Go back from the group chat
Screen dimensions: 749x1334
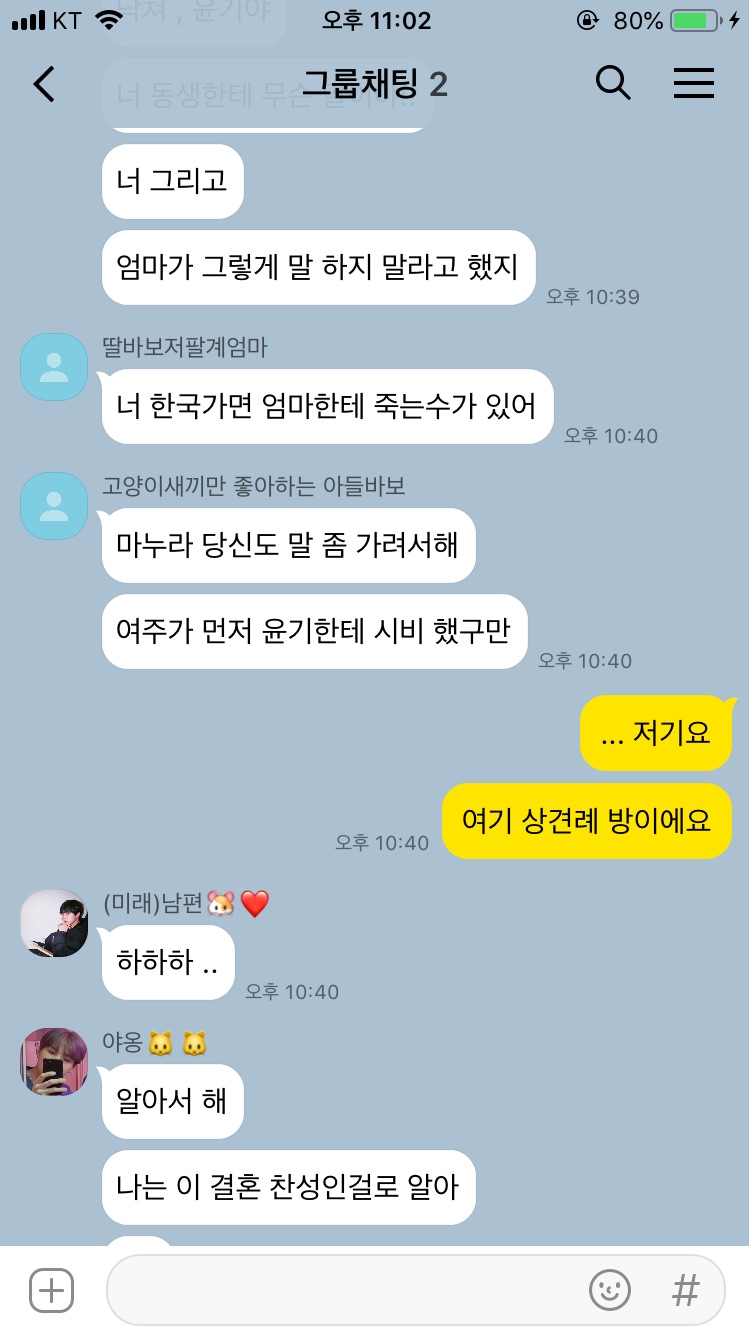[x=44, y=85]
